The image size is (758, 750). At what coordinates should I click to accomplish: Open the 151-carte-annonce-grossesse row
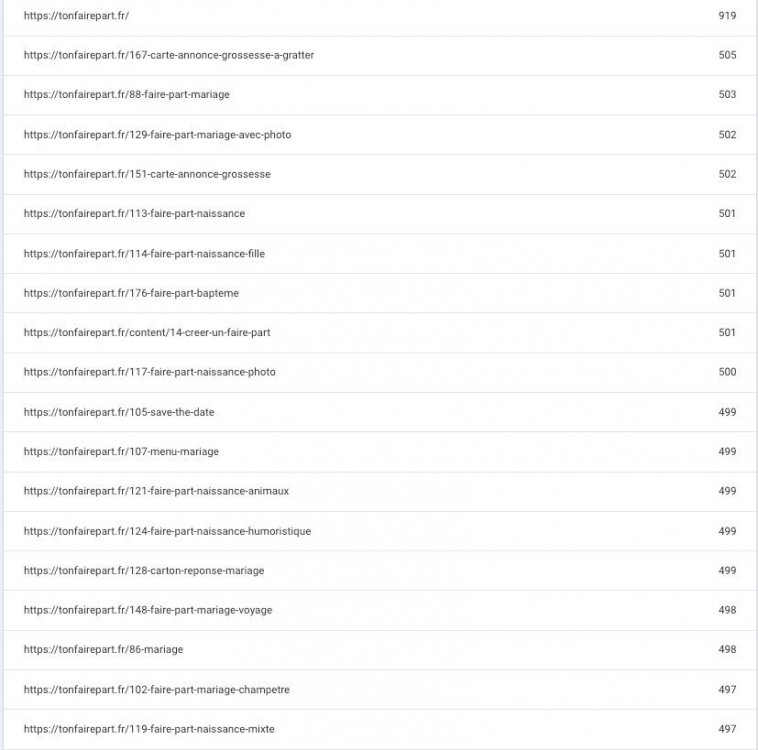(x=146, y=174)
